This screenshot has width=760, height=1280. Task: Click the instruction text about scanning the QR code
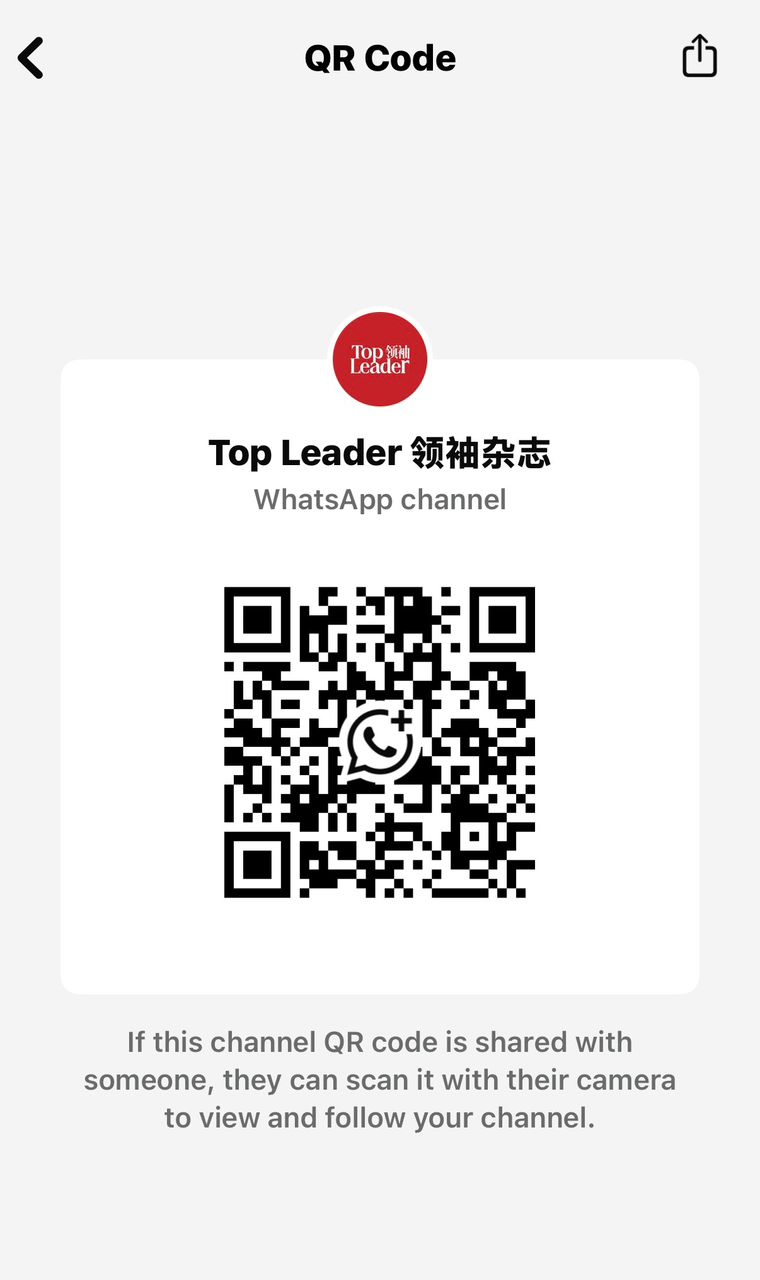click(379, 1080)
